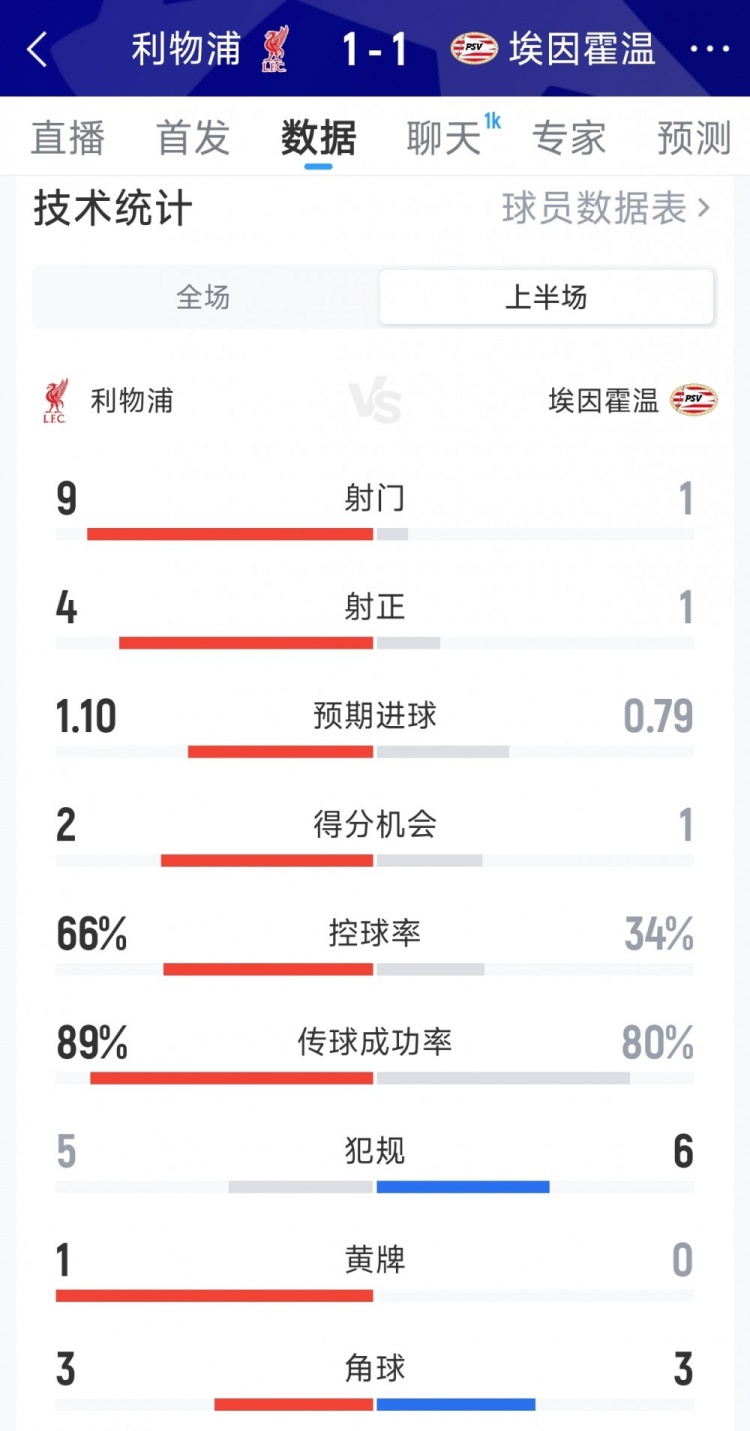
Task: Select the 上半场 segment
Action: click(546, 297)
